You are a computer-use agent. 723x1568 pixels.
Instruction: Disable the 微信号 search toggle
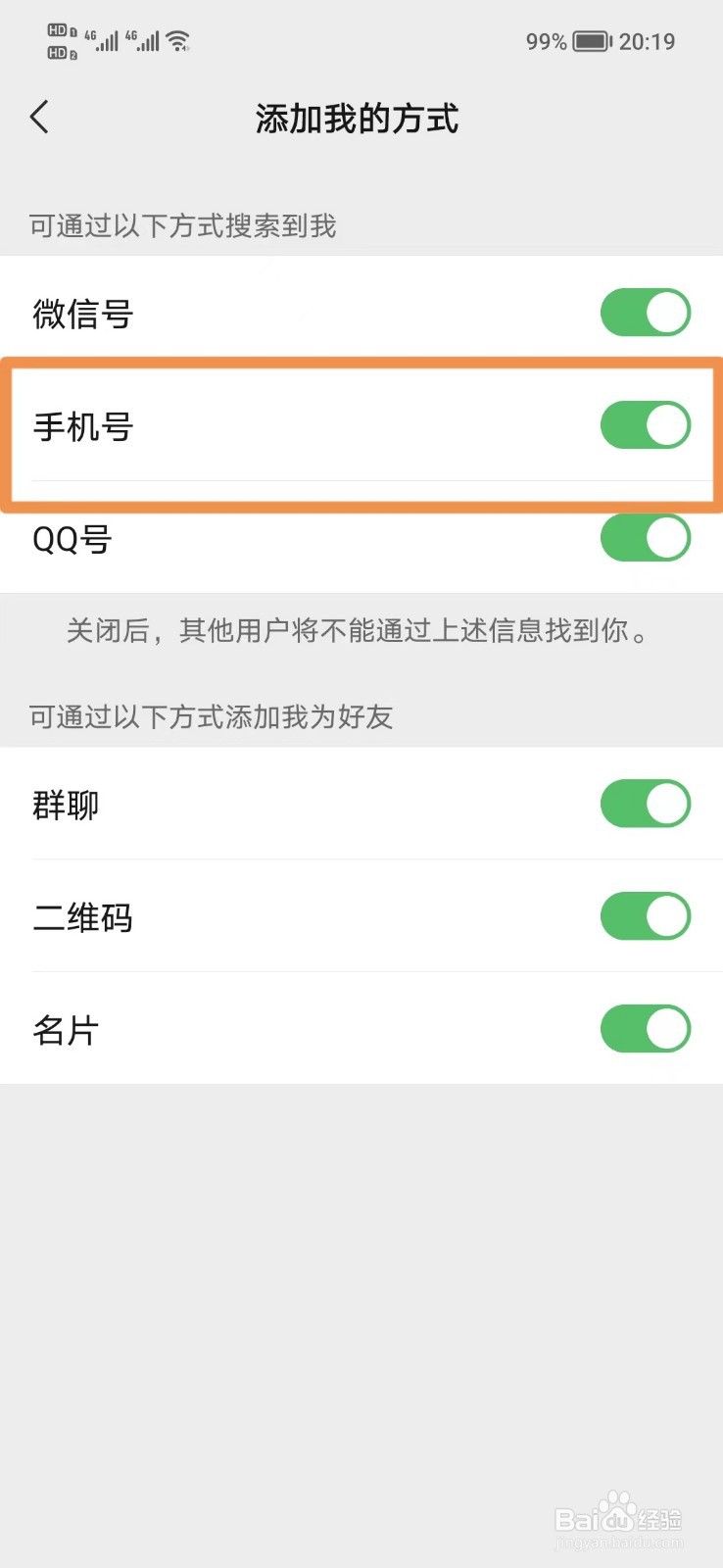point(646,312)
